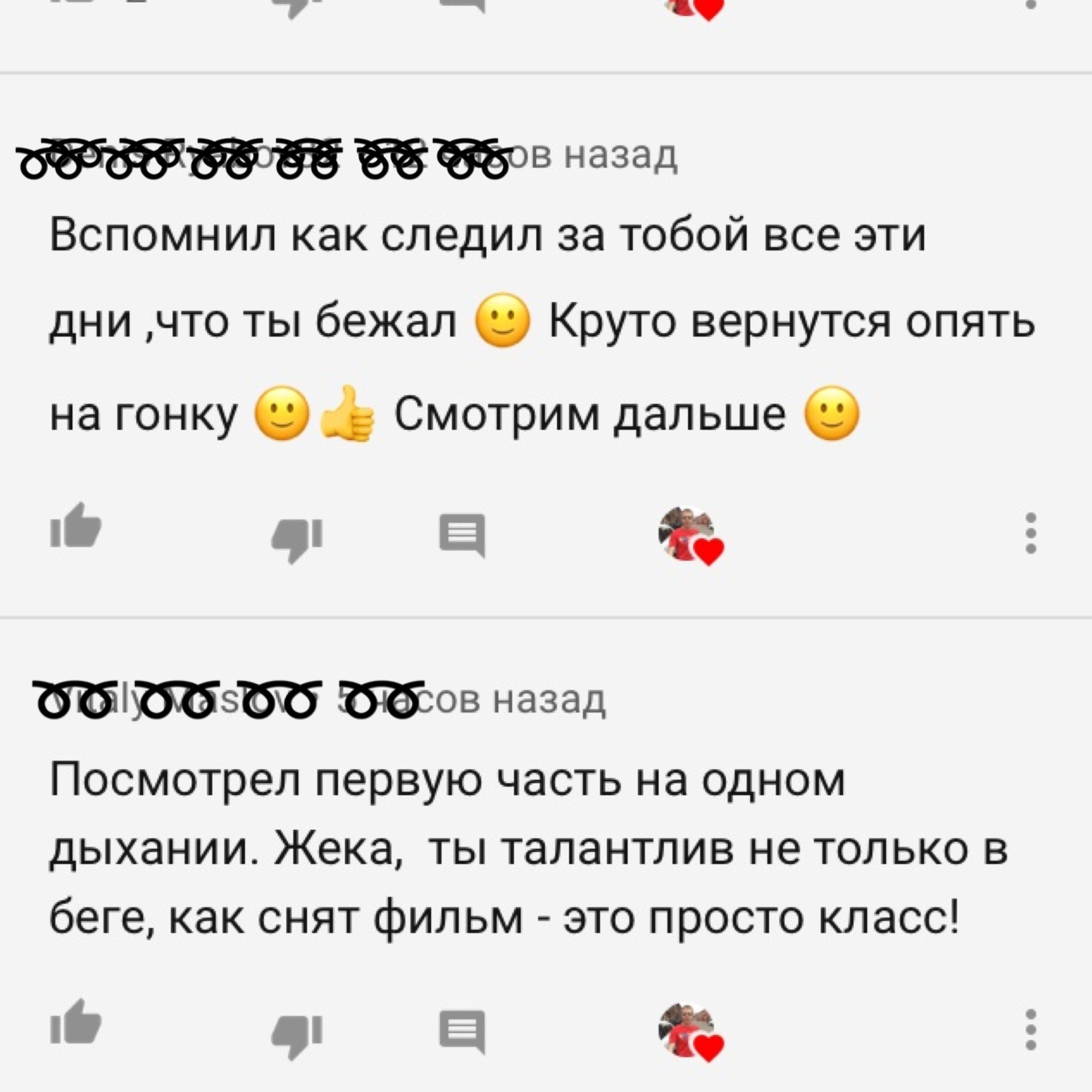
Task: Like the comment starting with "Посмотрел первую часть"
Action: (76, 1022)
